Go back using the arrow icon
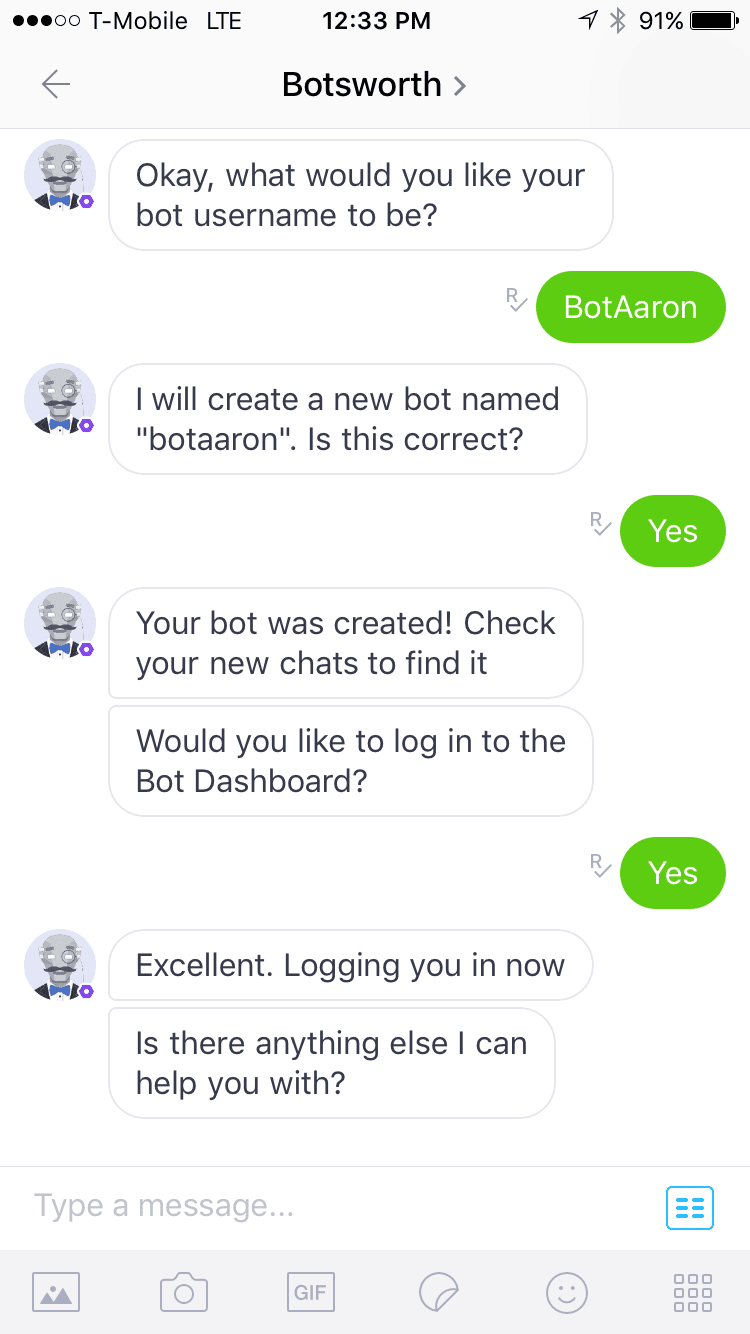The image size is (750, 1334). [56, 85]
